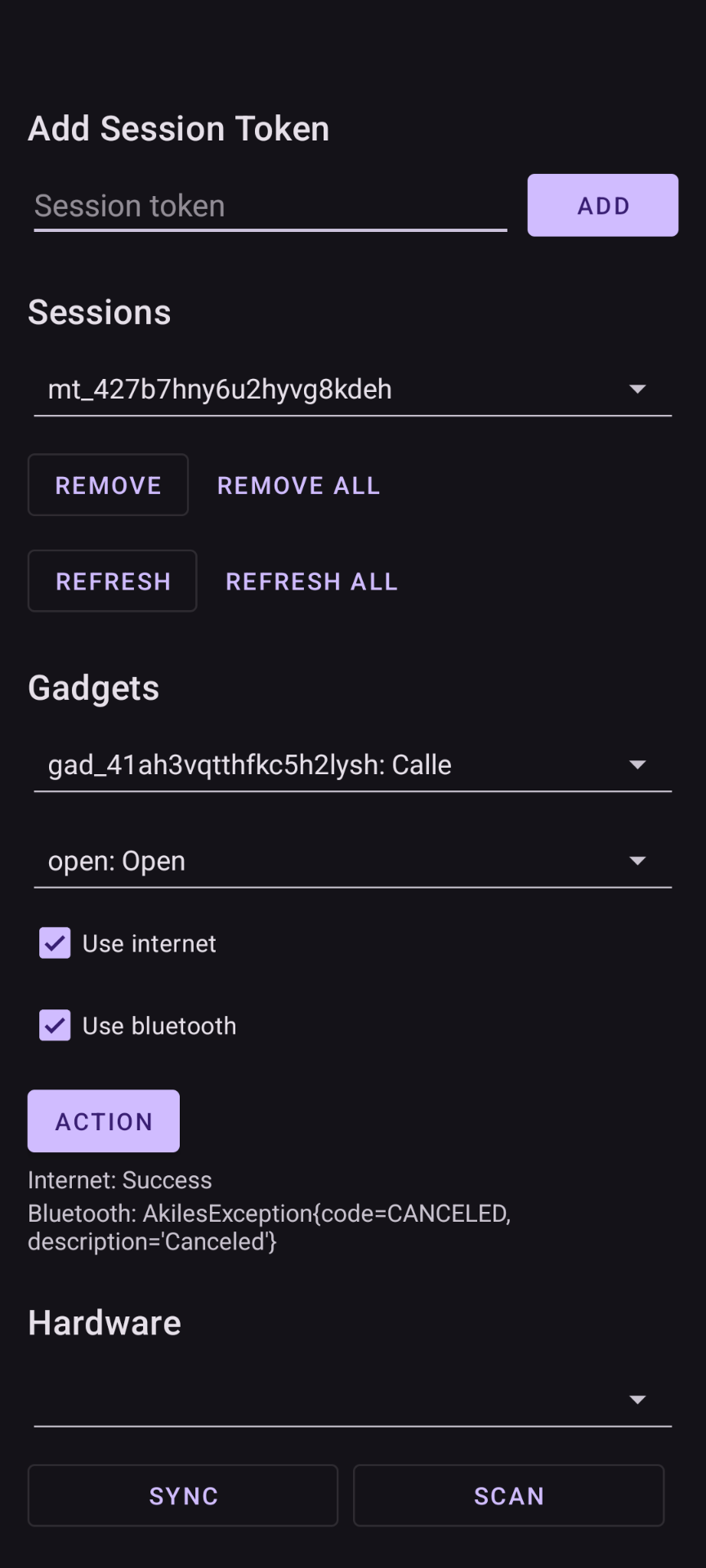
Task: Tap REMOVE ALL sessions
Action: tap(298, 485)
